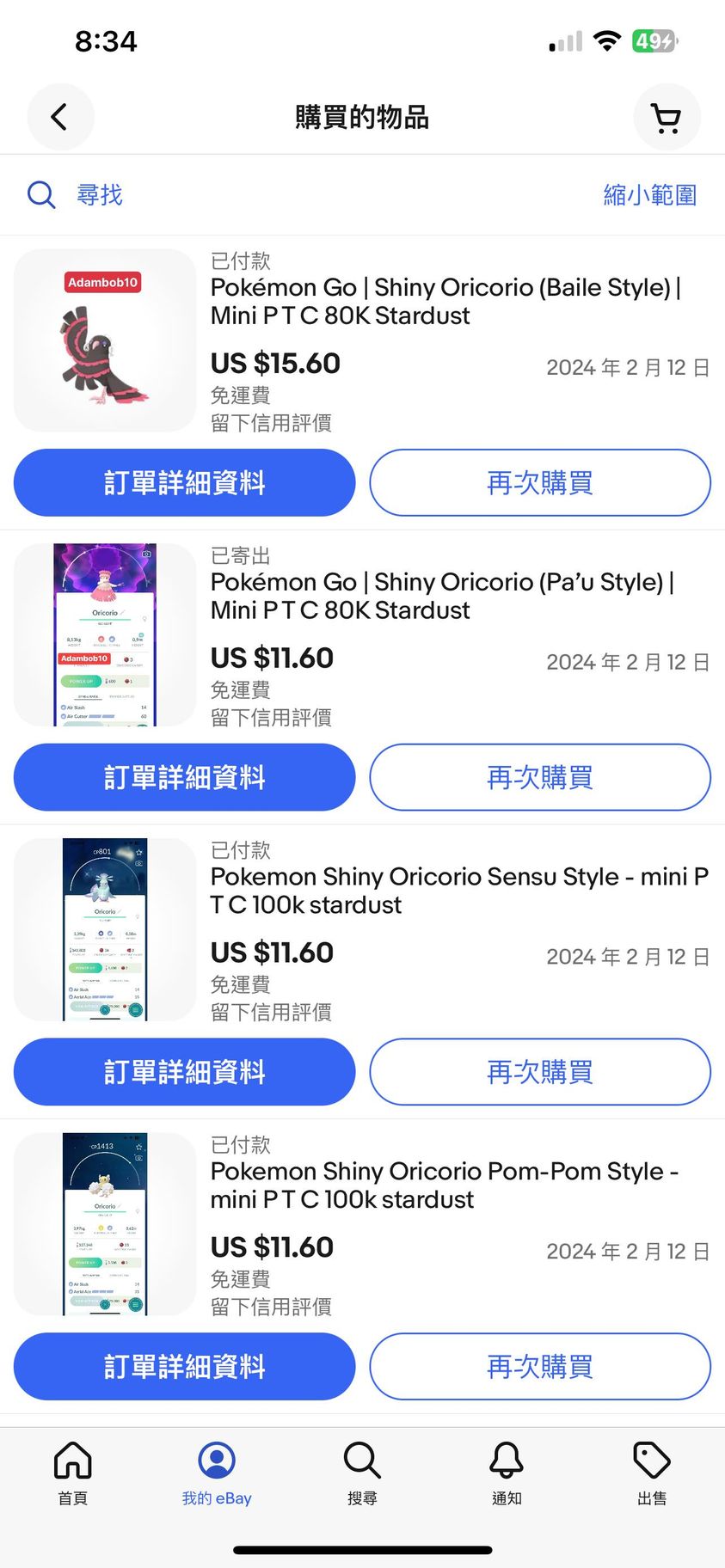View order details for Pa'u Style Oricorio
This screenshot has width=725, height=1568.
(184, 777)
